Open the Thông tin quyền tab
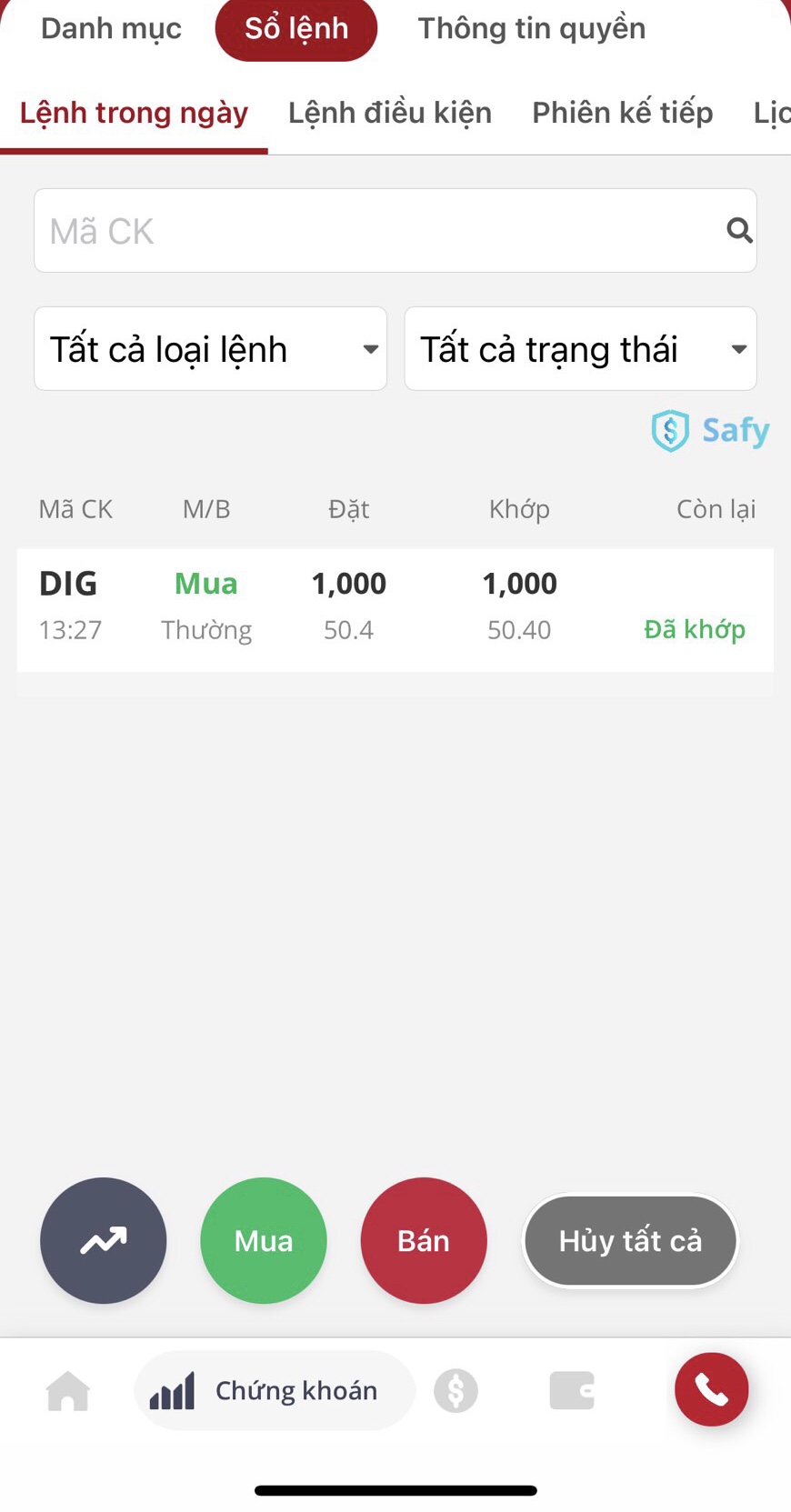This screenshot has height=1512, width=791. point(531,29)
